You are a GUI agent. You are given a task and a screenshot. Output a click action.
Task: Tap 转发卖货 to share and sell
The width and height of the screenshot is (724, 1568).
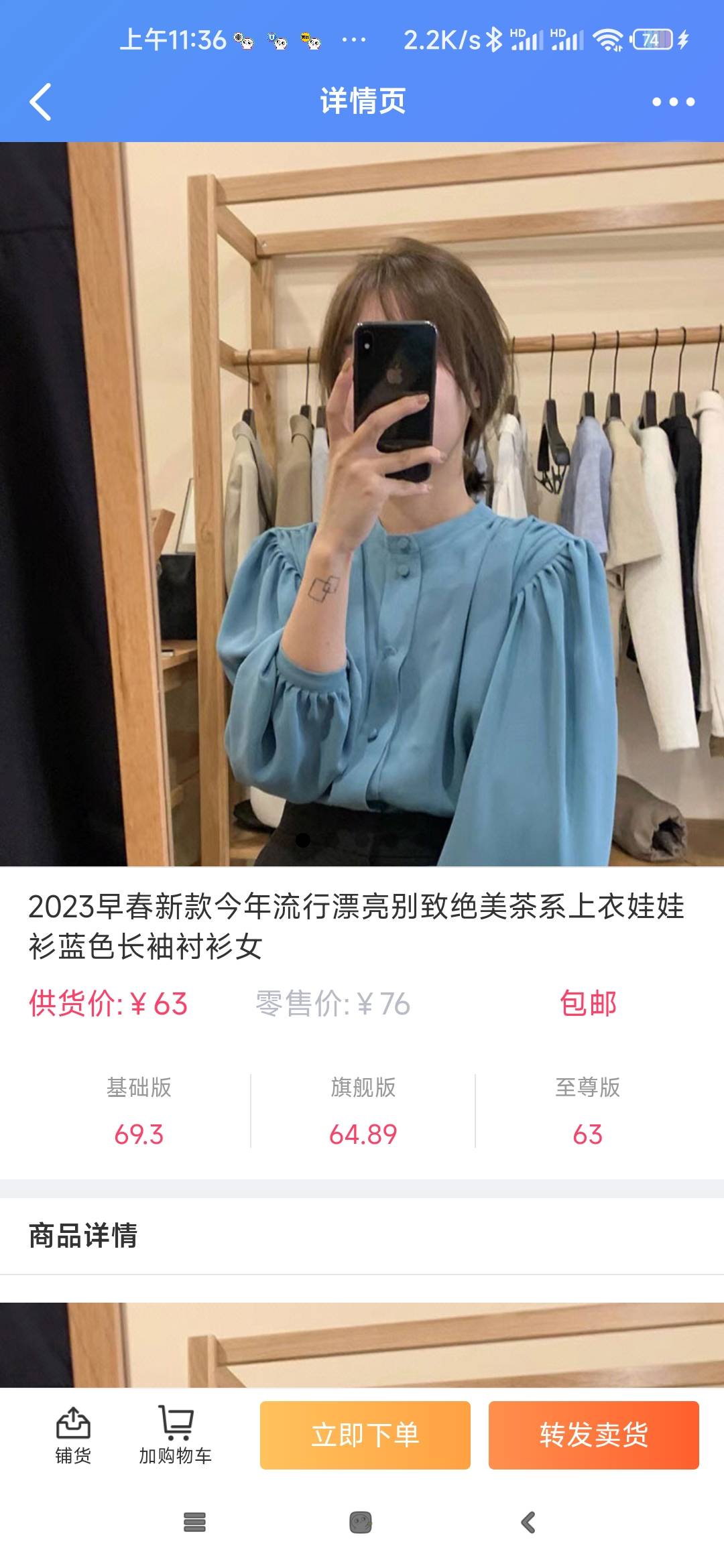593,1435
